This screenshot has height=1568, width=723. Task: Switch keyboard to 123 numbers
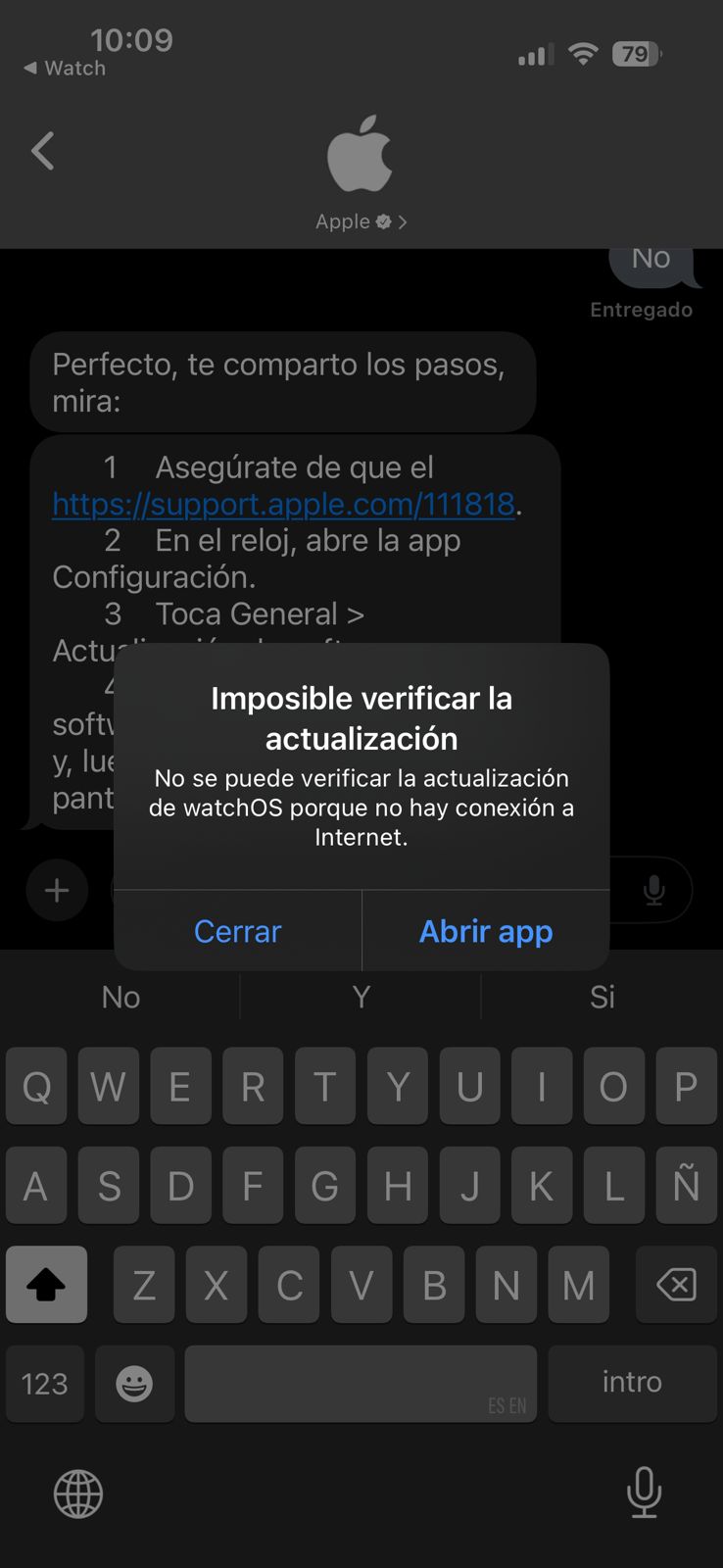pyautogui.click(x=45, y=1383)
